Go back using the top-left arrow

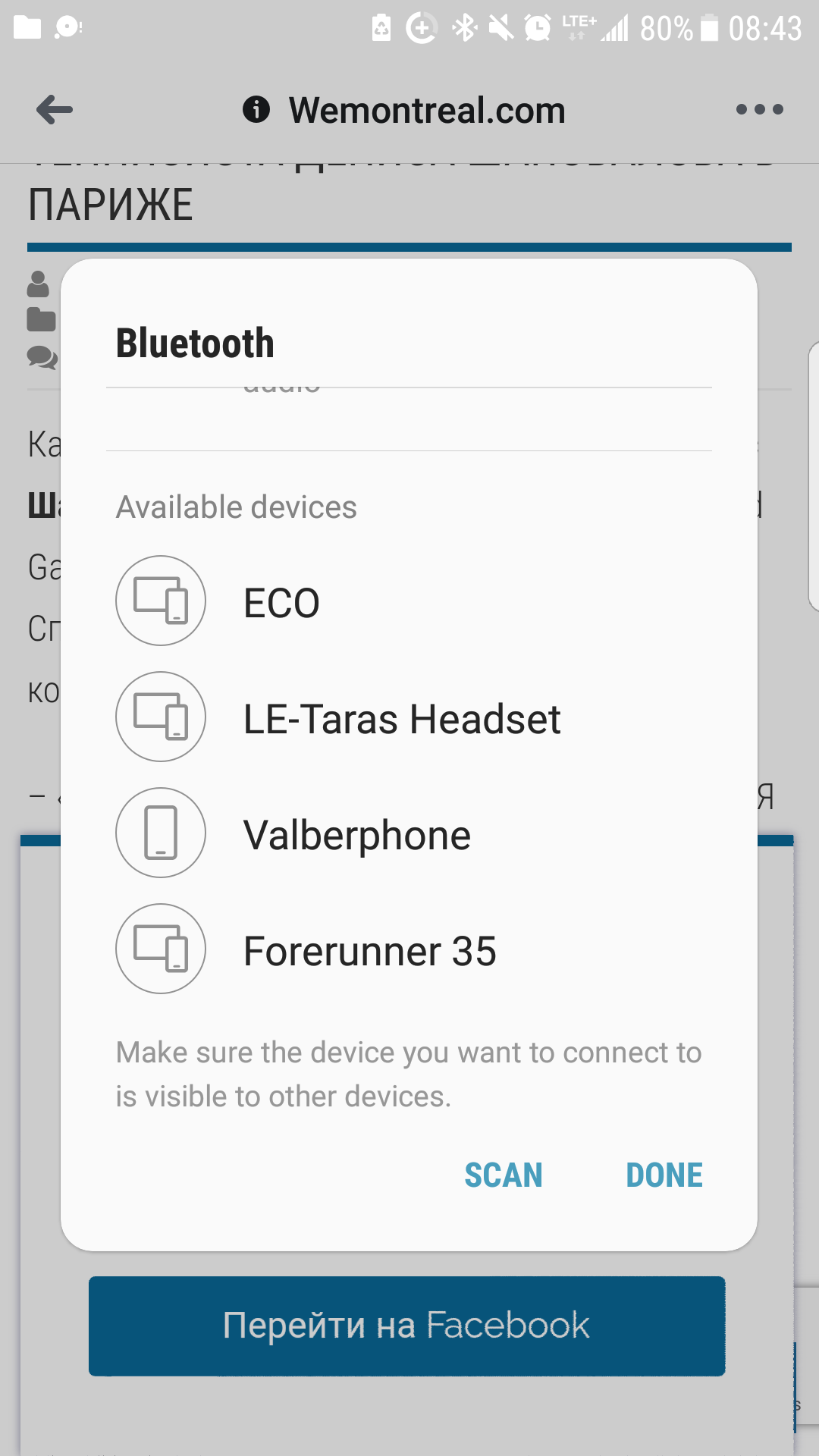pyautogui.click(x=55, y=110)
